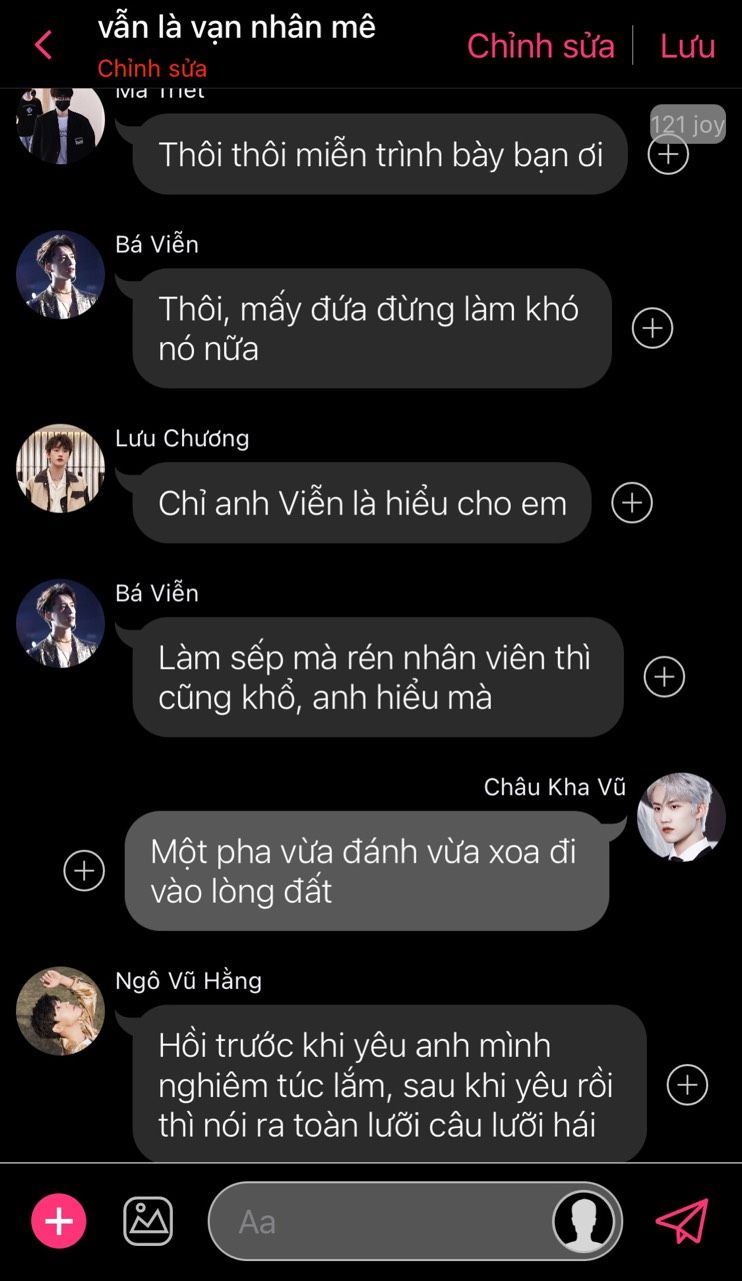Tap the red Chỉnh sửa link under the title
742x1281 pixels.
[x=152, y=69]
